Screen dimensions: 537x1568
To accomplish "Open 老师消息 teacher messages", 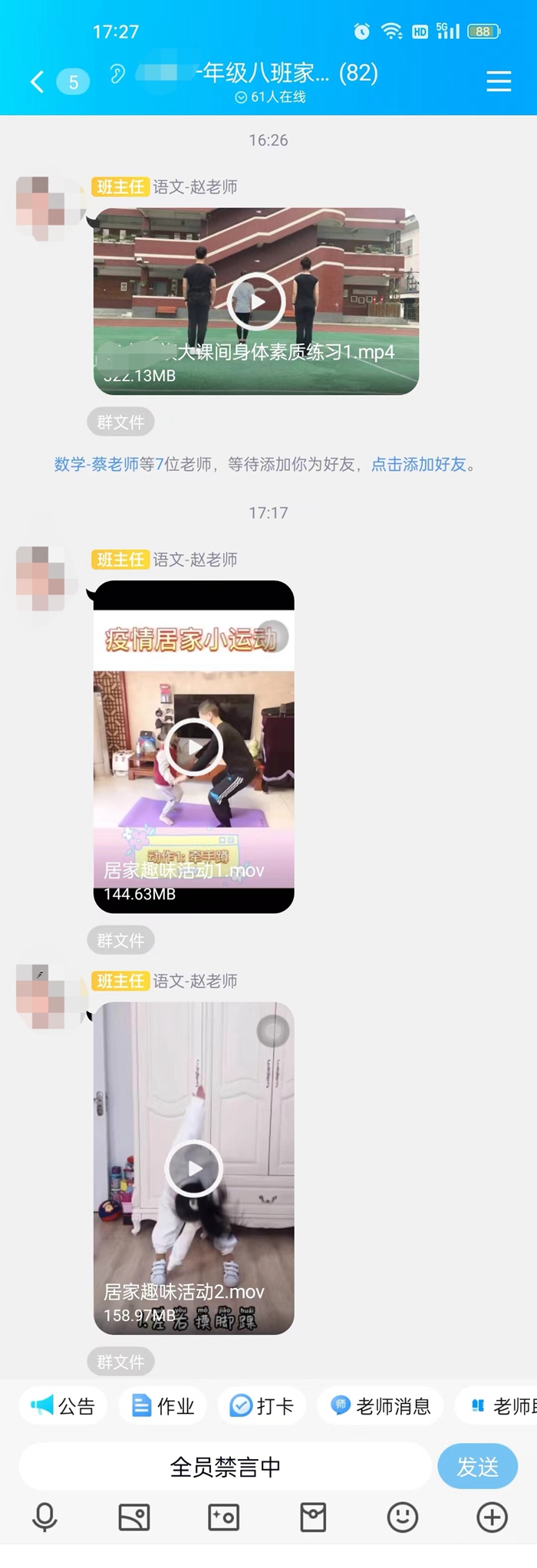I will point(381,1405).
